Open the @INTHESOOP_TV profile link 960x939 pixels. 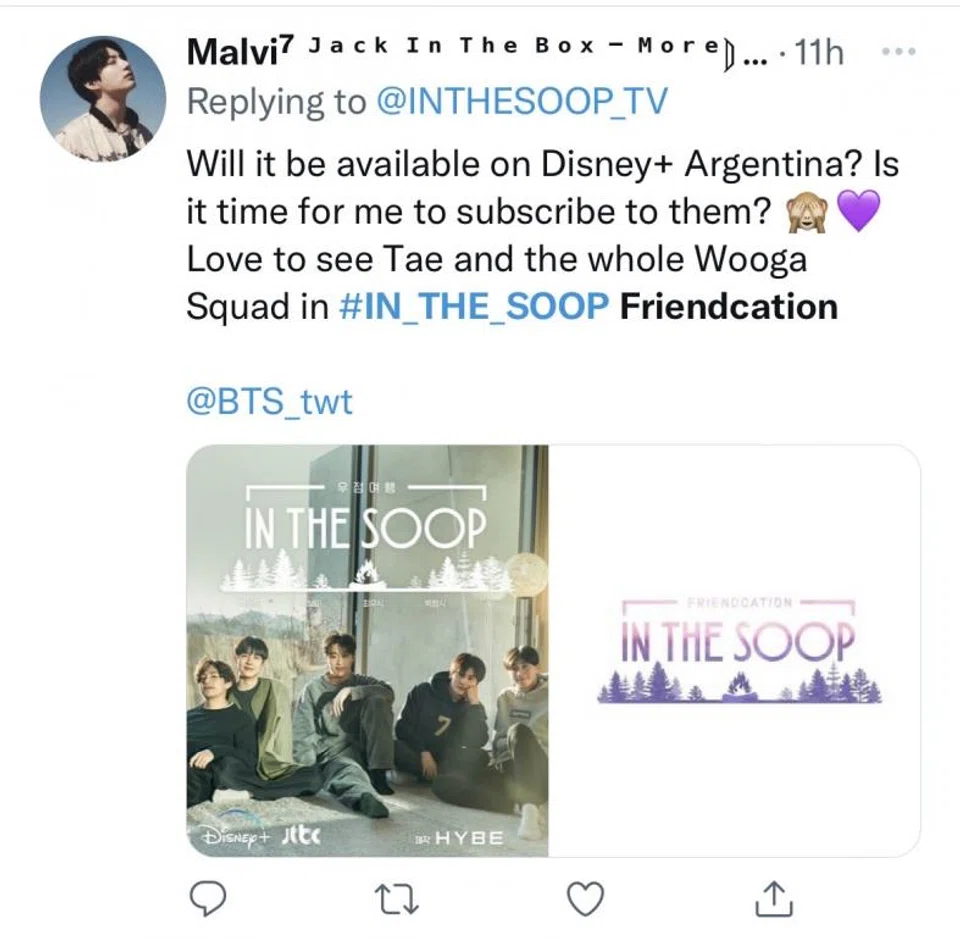521,101
